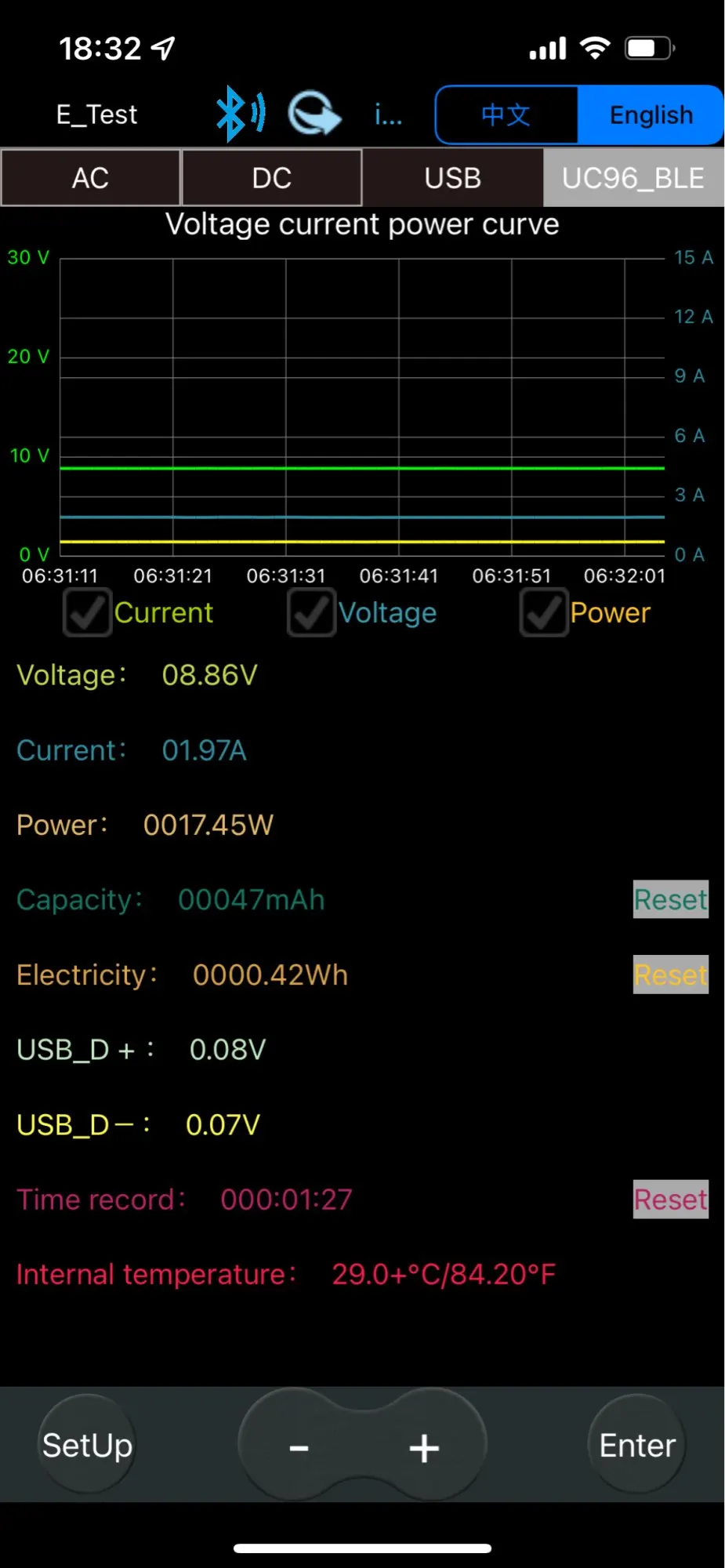Reset the Electricity counter
The image size is (725, 1568).
670,975
